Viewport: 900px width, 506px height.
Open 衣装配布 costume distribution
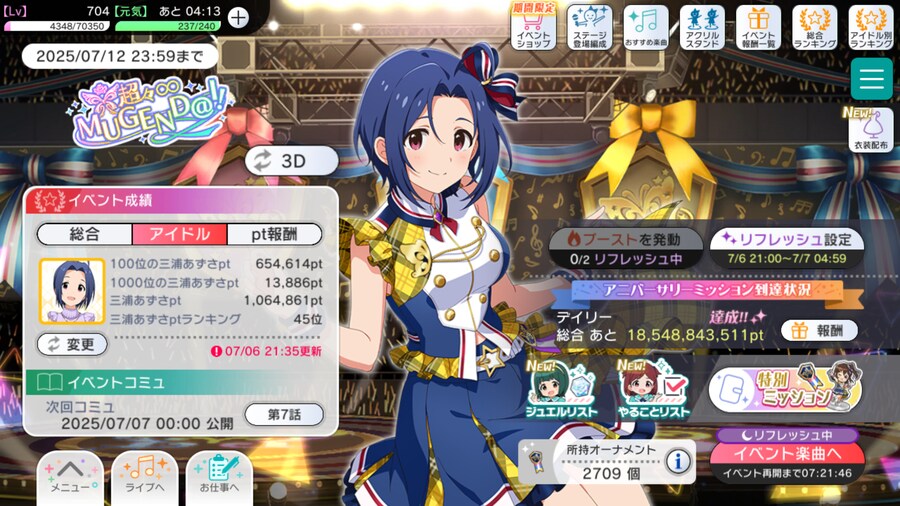pyautogui.click(x=870, y=131)
